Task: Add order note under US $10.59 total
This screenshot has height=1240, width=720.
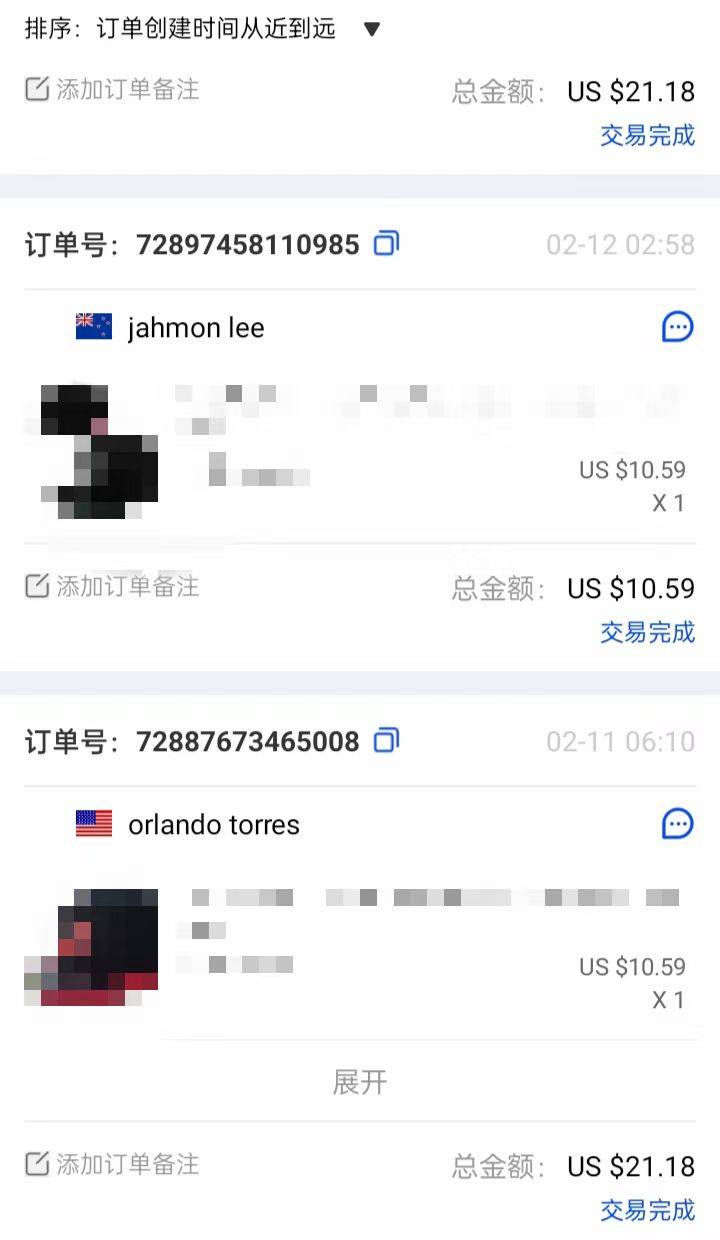Action: (112, 586)
